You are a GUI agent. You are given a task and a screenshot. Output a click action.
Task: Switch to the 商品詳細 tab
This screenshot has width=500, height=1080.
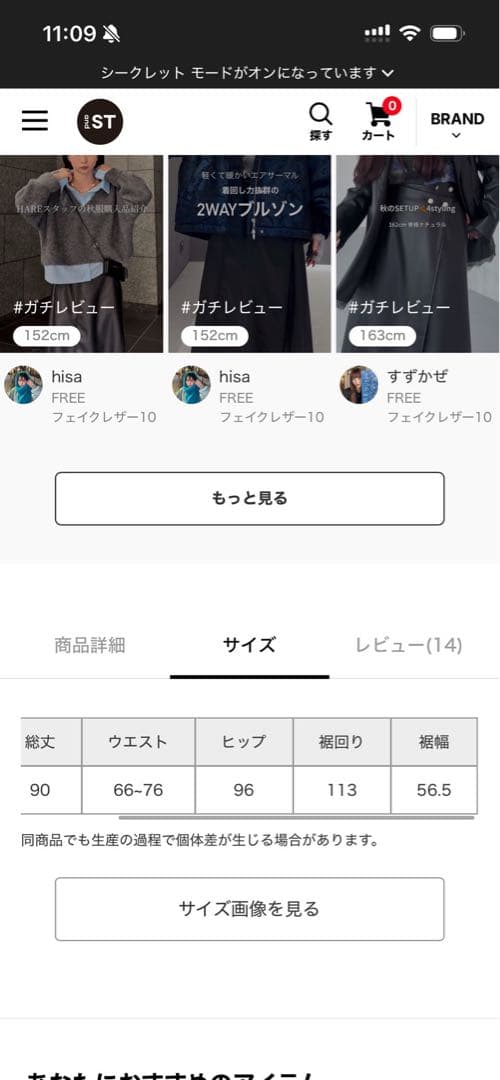(x=90, y=645)
